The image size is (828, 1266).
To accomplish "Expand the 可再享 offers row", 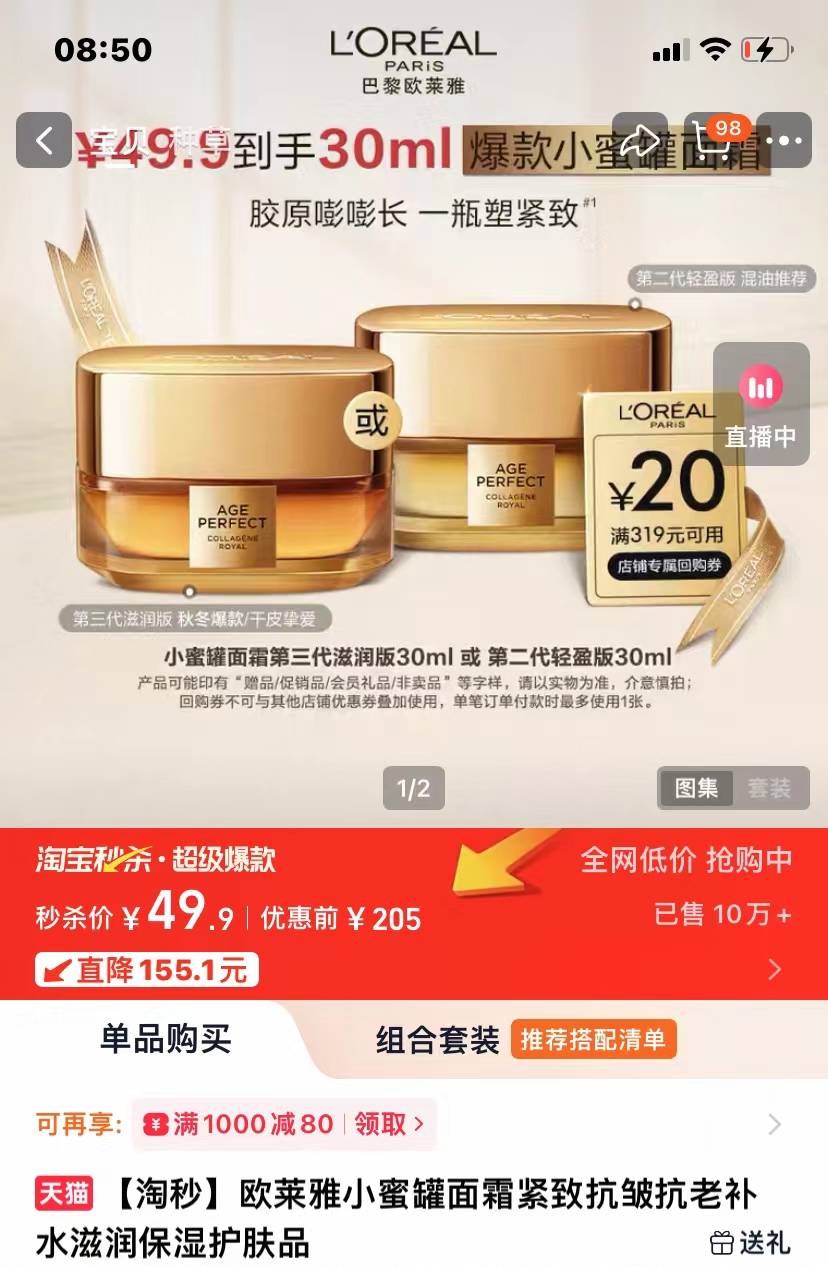I will click(774, 1124).
